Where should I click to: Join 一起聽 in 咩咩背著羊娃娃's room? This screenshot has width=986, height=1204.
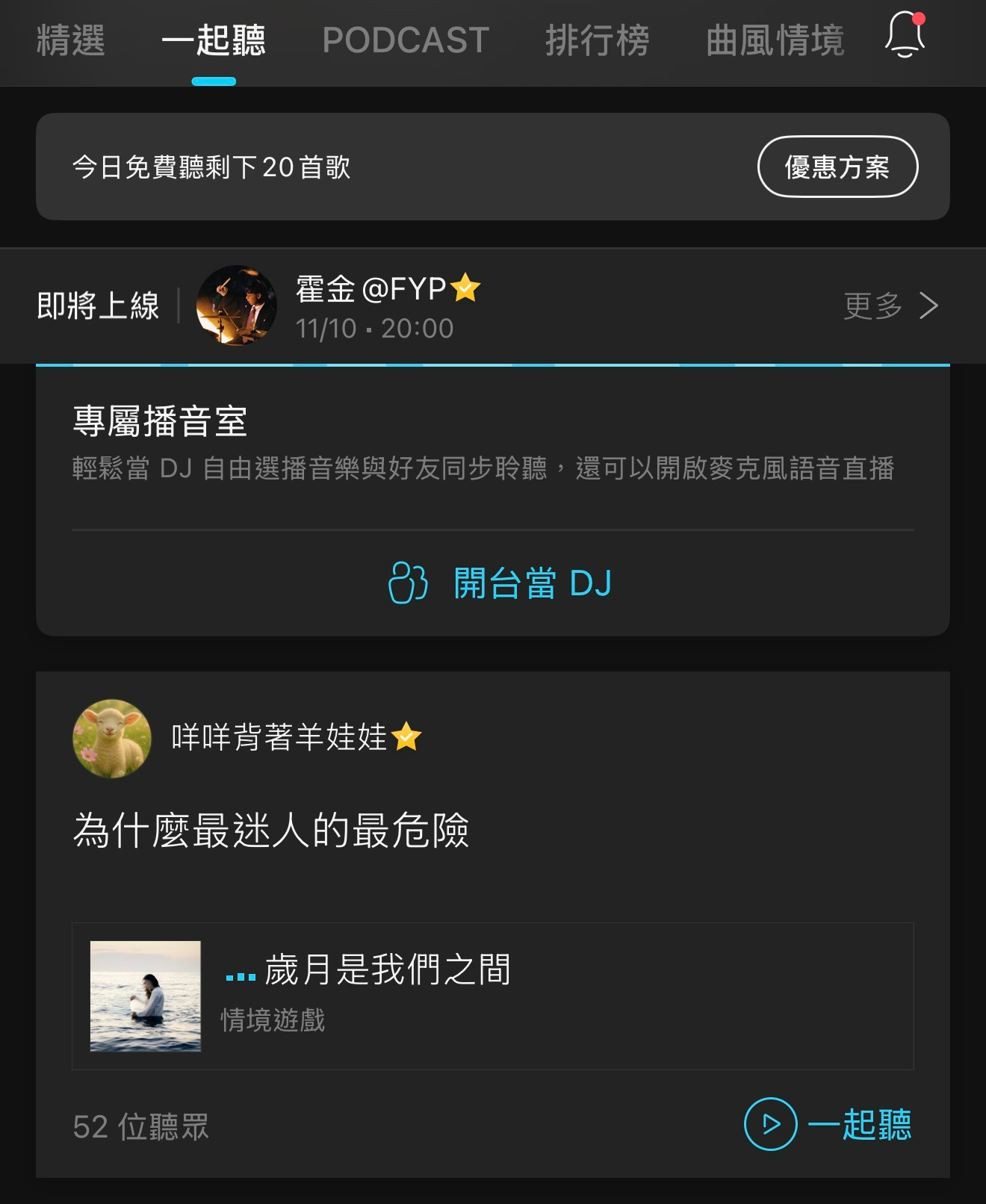828,1123
